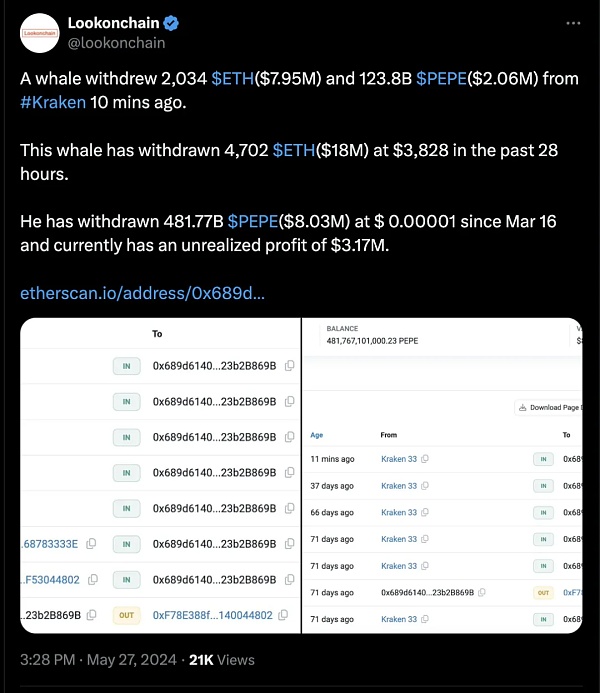Open the #Kraken hashtag
This screenshot has height=693, width=600.
pos(53,101)
